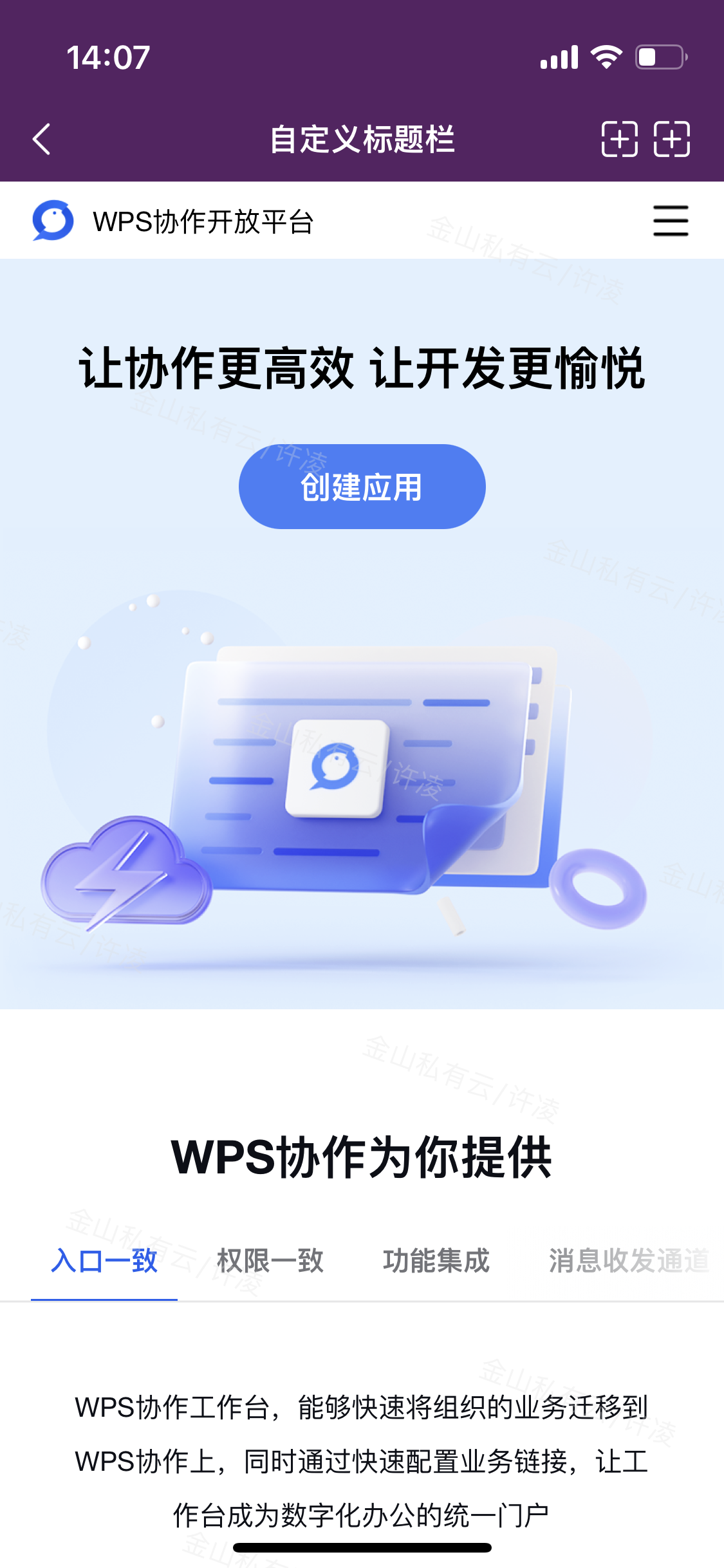Screen dimensions: 724x1568
Task: Switch to the 权限一致 tab
Action: (270, 1260)
